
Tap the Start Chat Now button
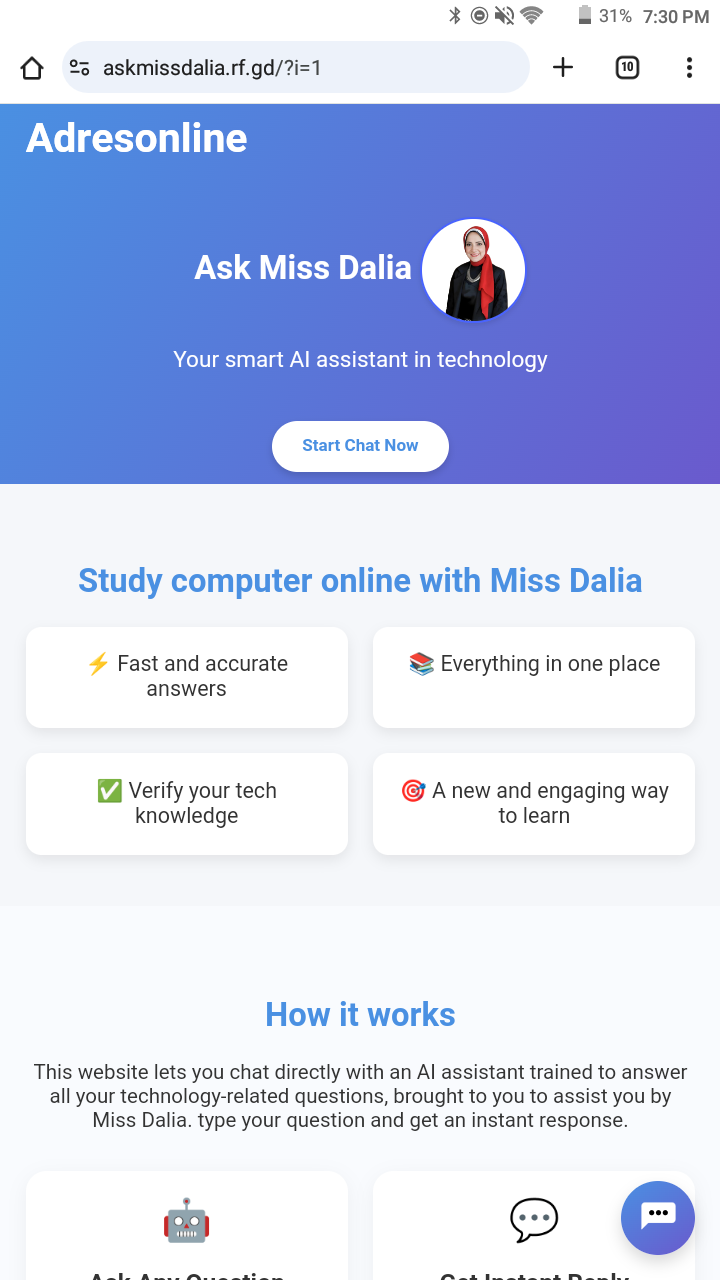point(360,446)
